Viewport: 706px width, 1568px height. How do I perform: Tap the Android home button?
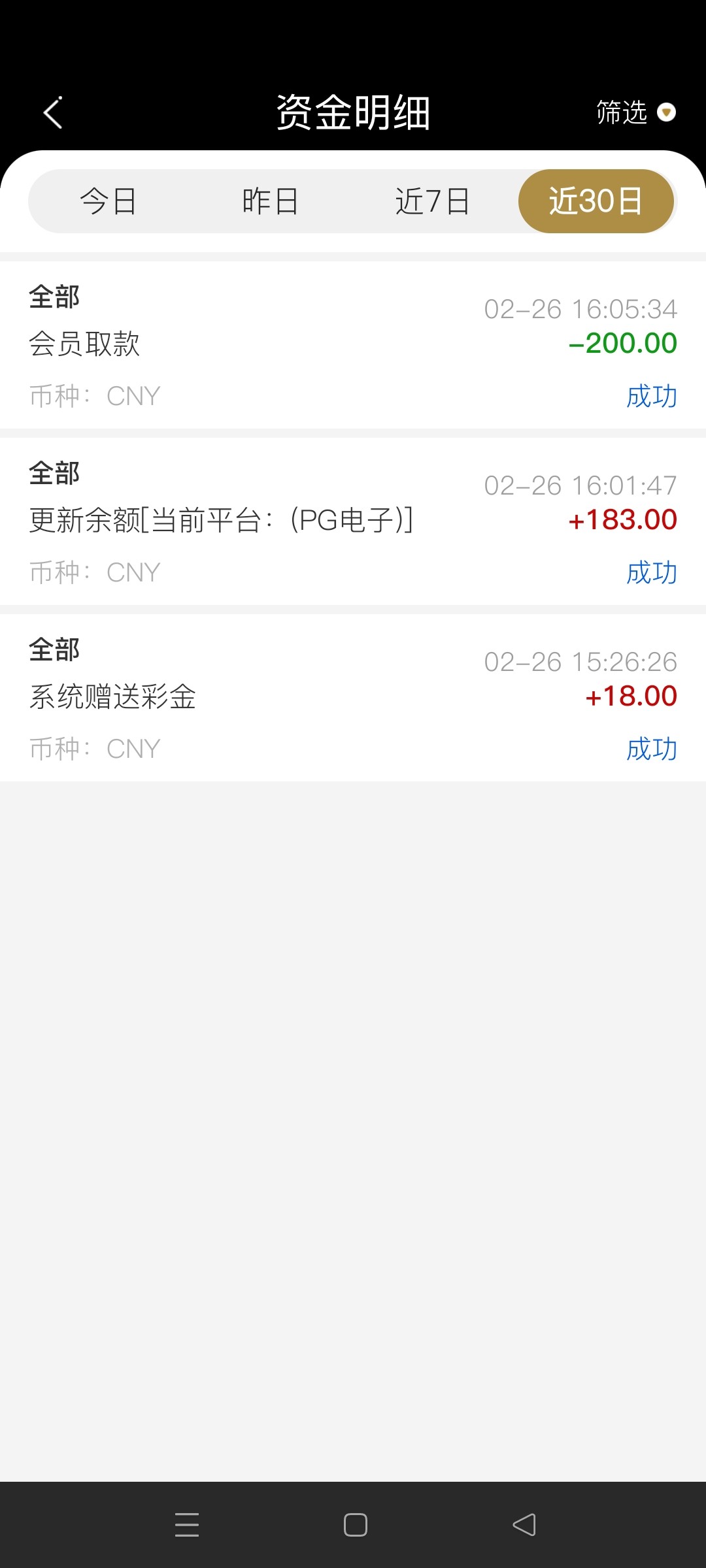(x=353, y=1525)
